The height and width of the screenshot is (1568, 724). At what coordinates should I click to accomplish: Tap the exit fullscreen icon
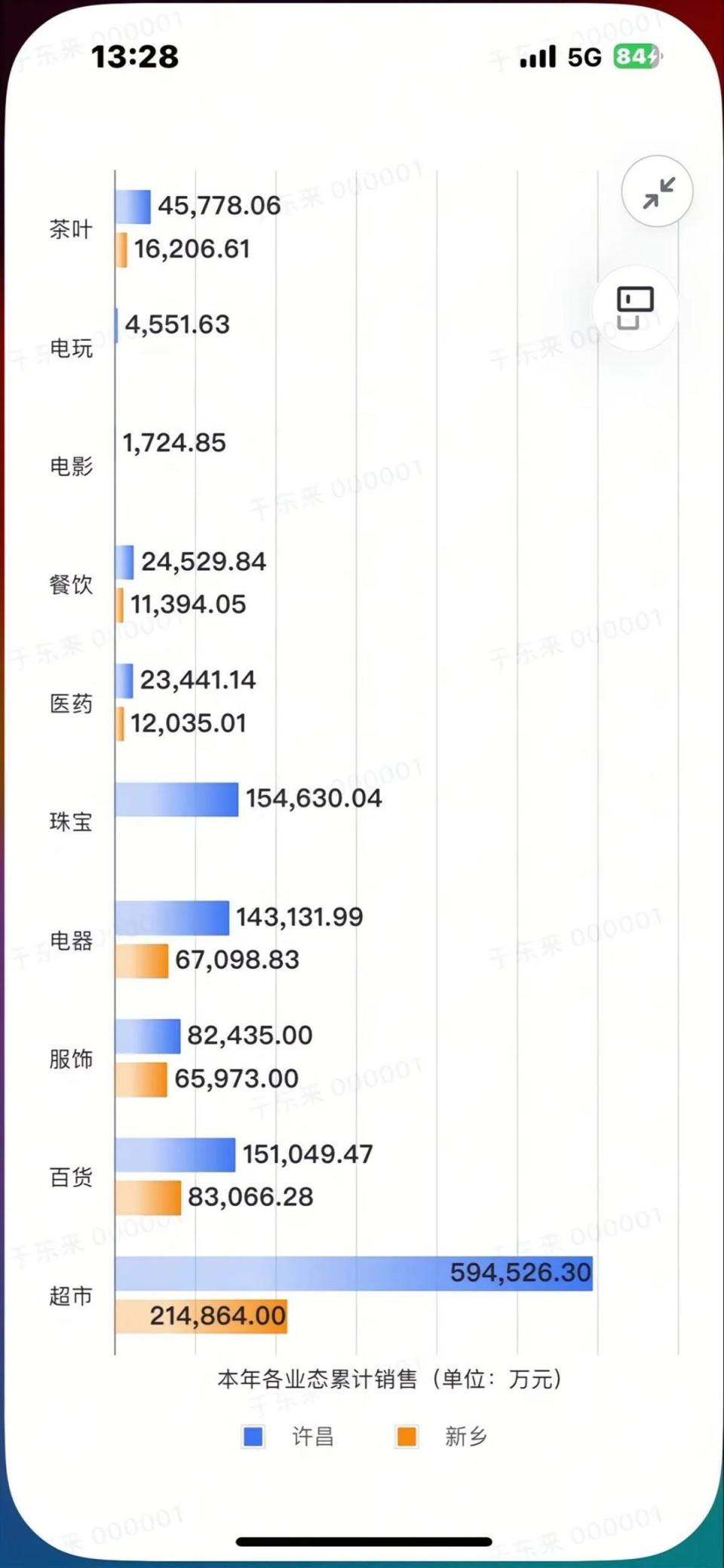click(x=656, y=192)
